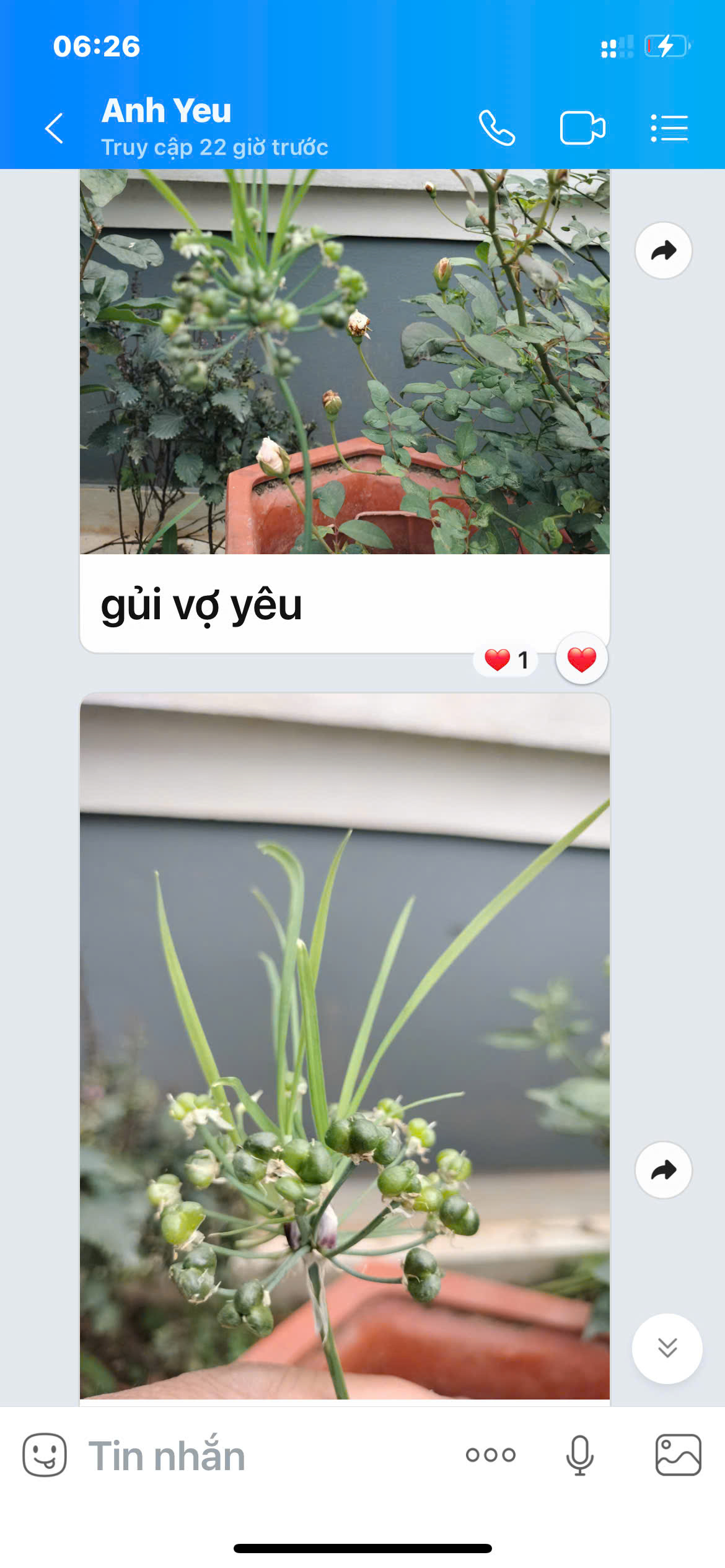Open more message options (three dots)

490,1455
